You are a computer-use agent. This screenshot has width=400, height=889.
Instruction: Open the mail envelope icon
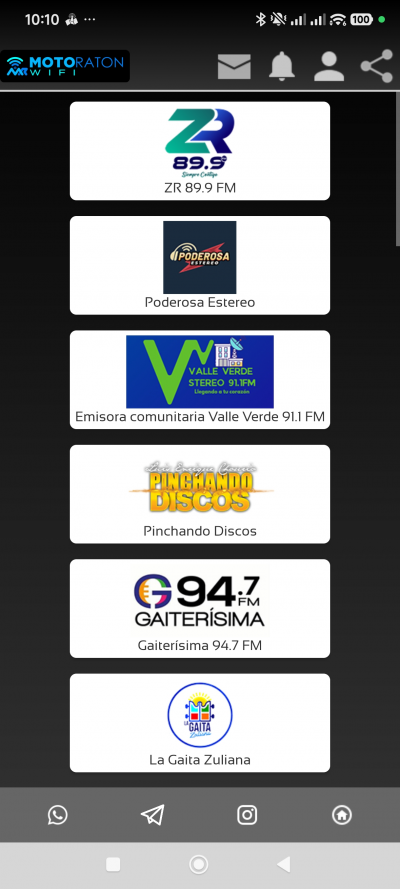pos(234,66)
